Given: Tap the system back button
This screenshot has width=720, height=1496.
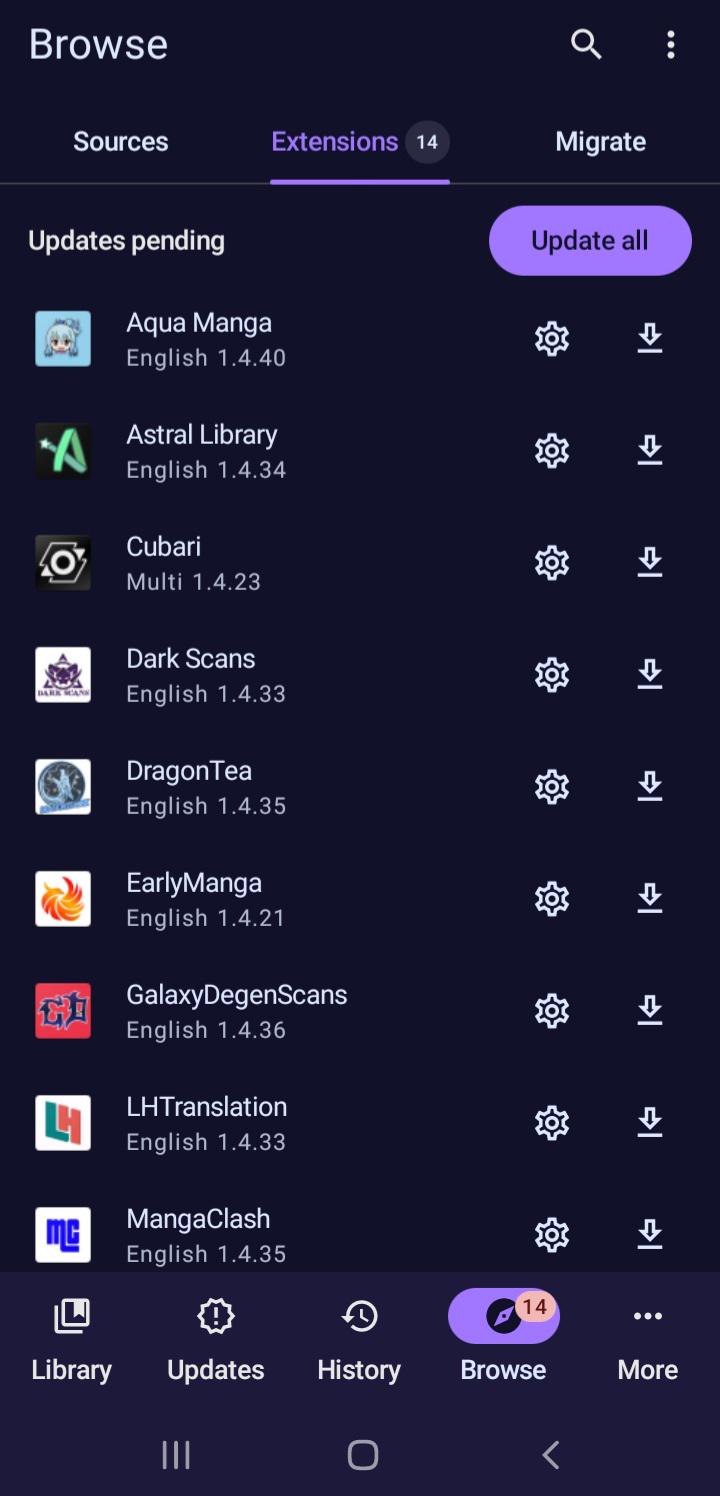Looking at the screenshot, I should (550, 1455).
